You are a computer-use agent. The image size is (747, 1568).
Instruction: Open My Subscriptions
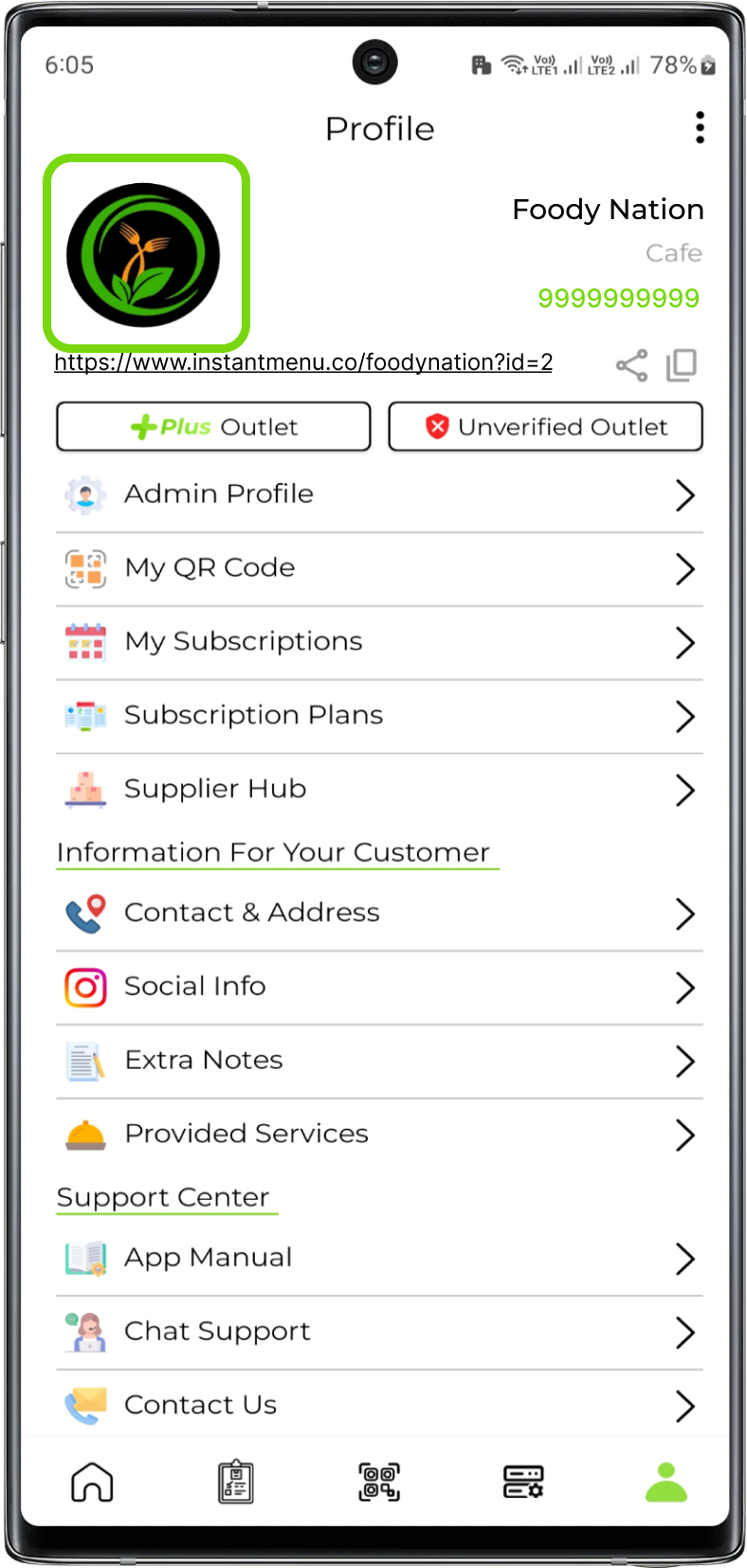point(379,642)
